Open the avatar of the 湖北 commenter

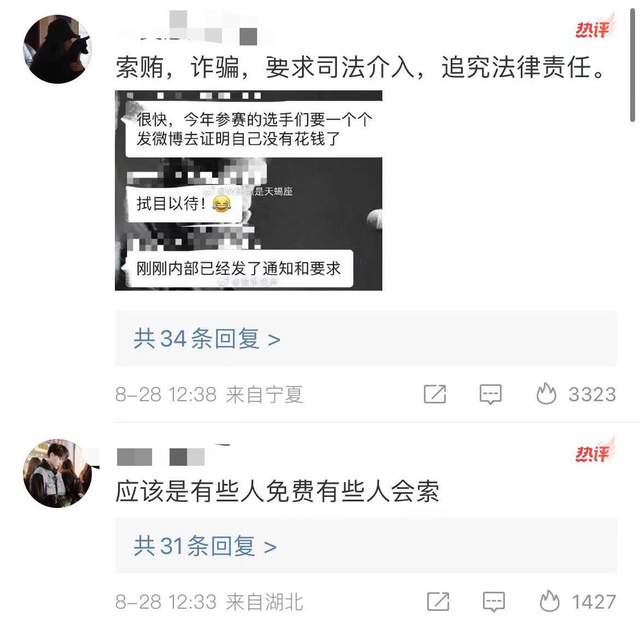click(x=57, y=472)
